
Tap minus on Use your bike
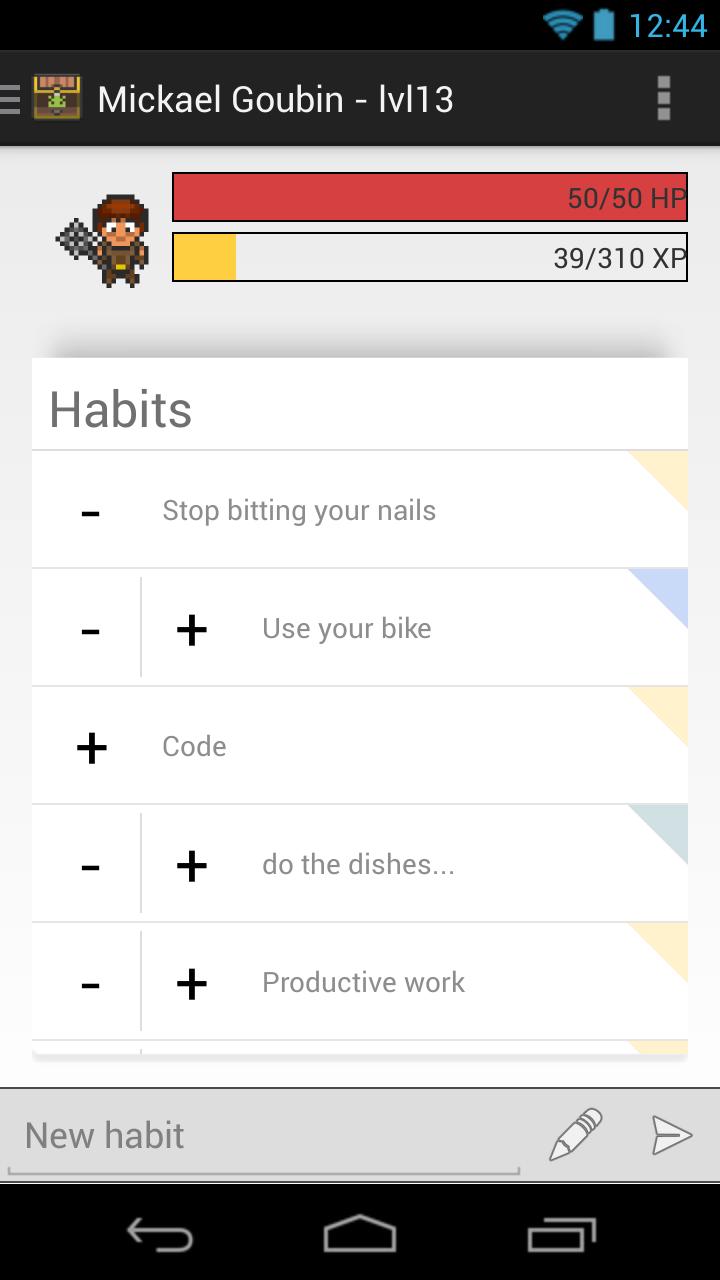(x=90, y=630)
